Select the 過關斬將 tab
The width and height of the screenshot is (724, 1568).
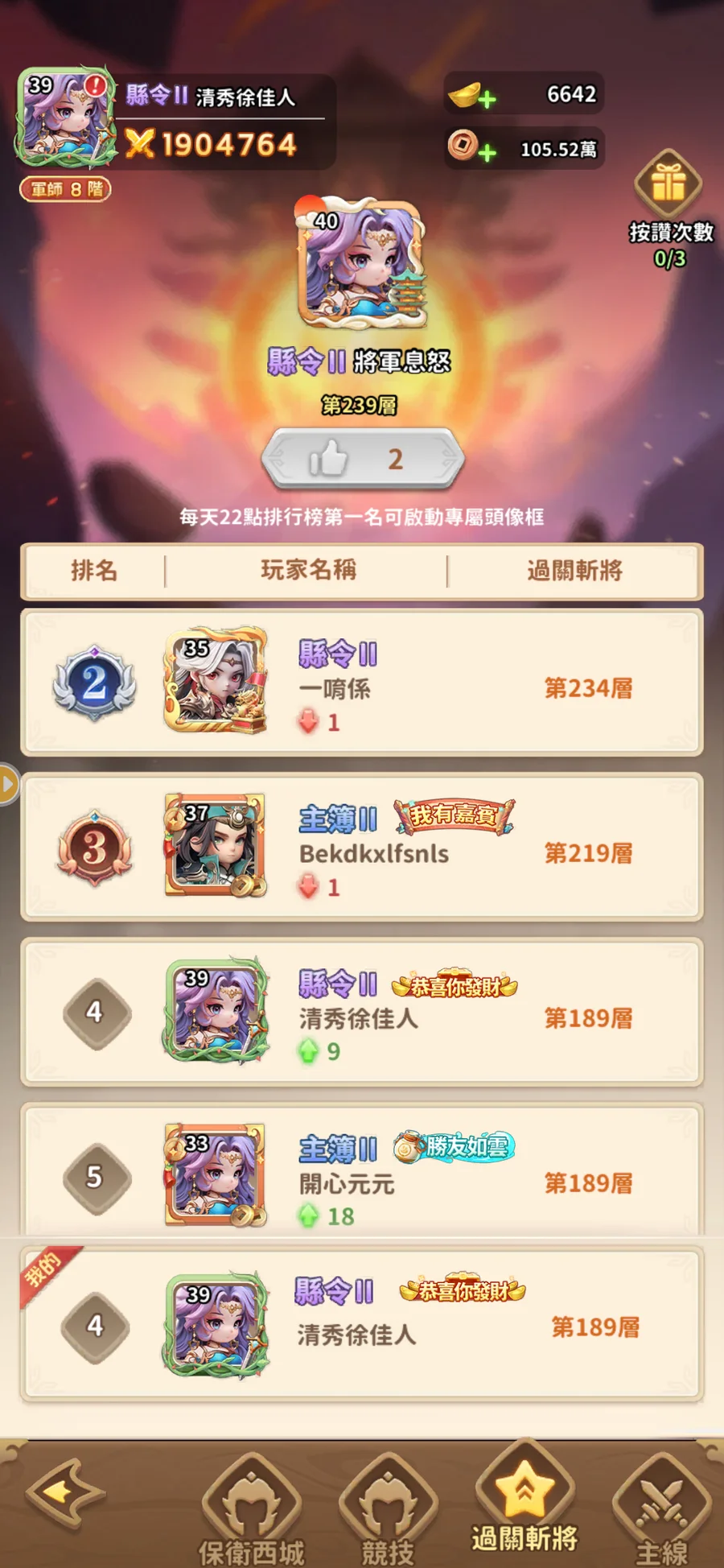pyautogui.click(x=524, y=1501)
